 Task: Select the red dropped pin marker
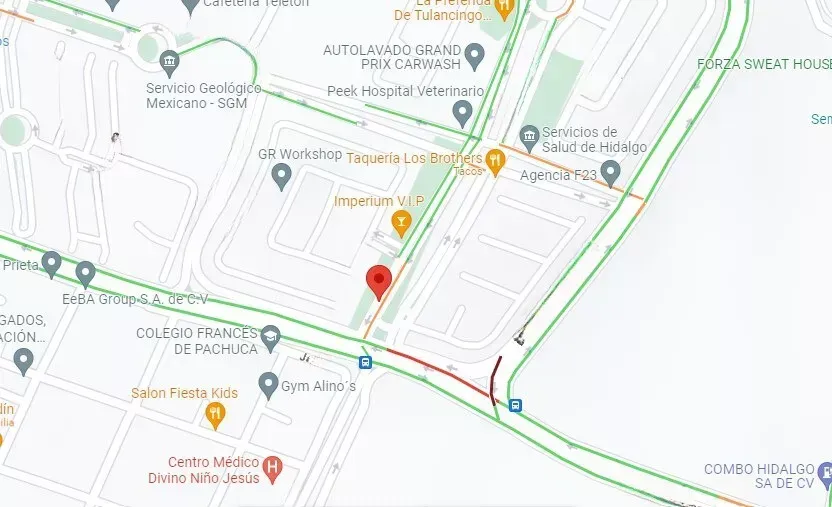(x=379, y=282)
